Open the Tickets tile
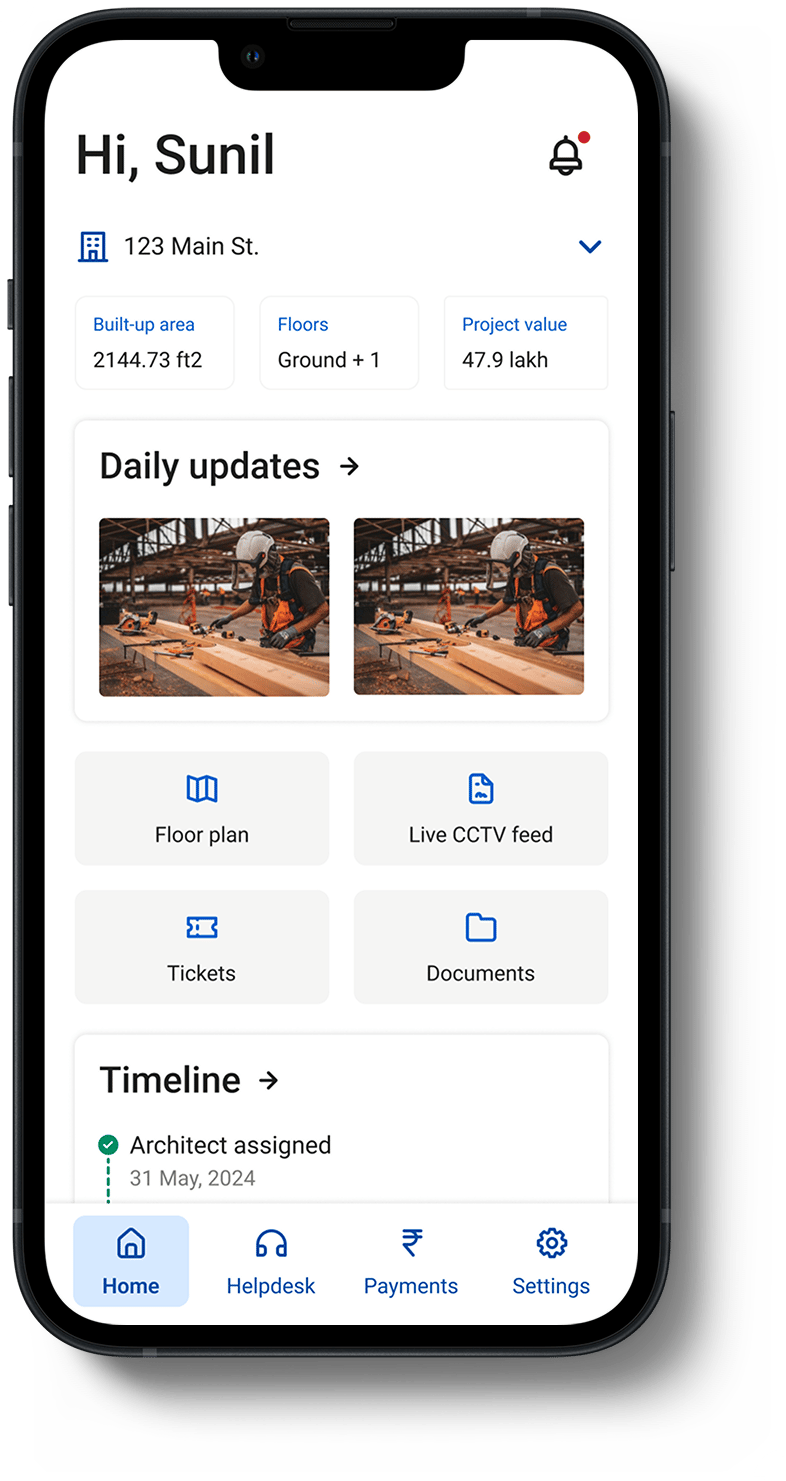This screenshot has height=1481, width=786. pos(202,946)
